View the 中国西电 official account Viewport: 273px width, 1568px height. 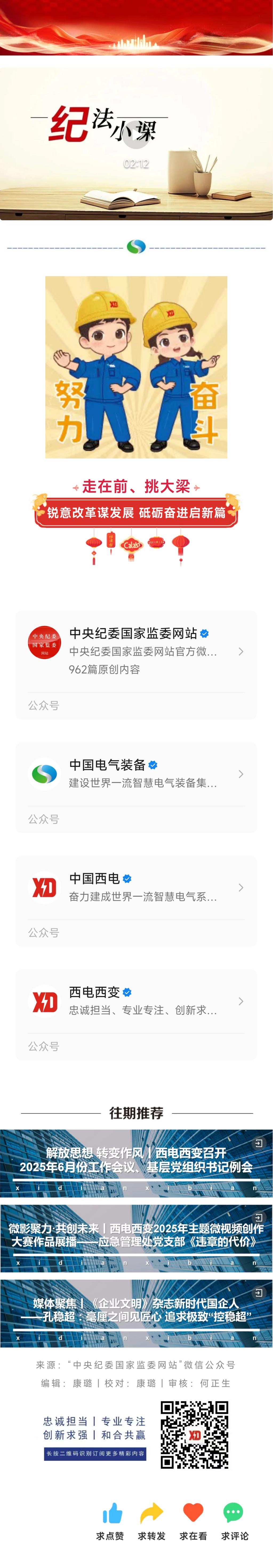[x=136, y=888]
